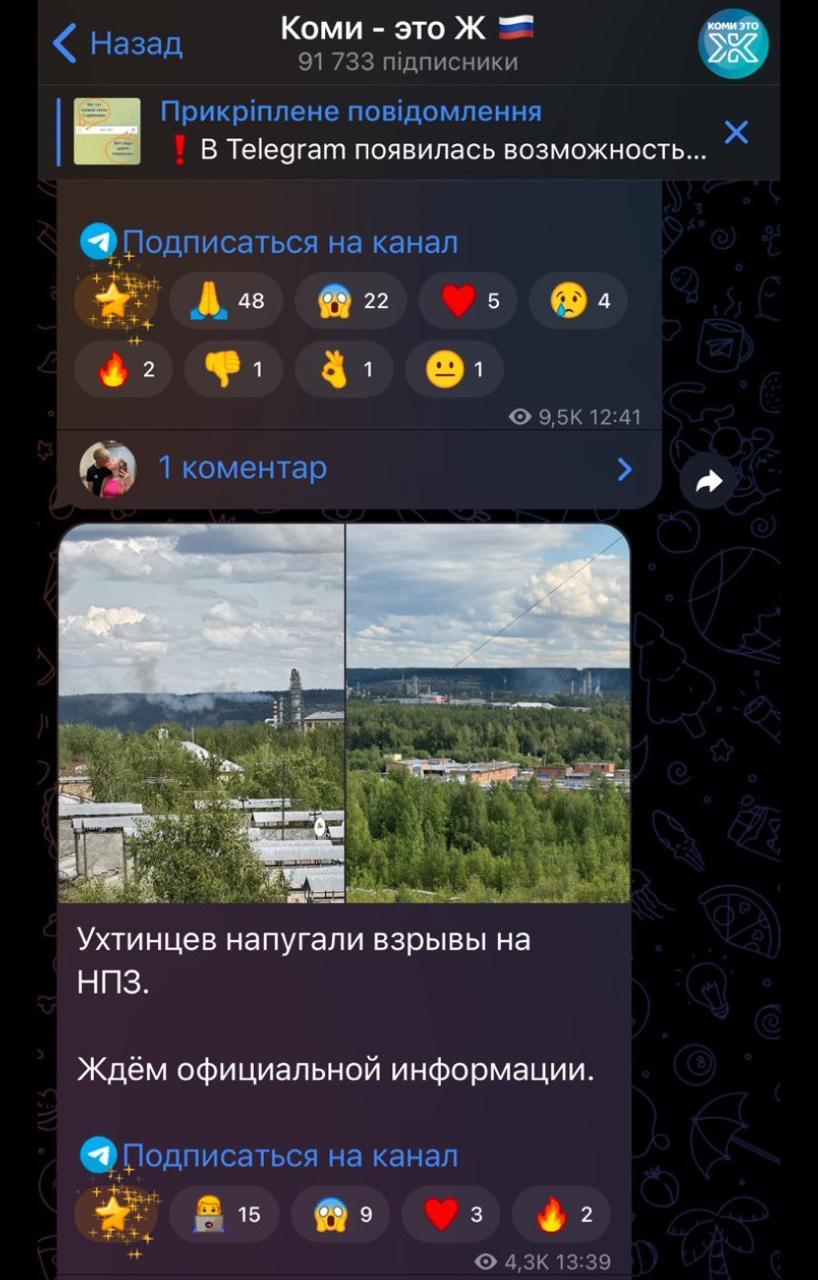Image resolution: width=818 pixels, height=1280 pixels.
Task: Open Коми - это Ж channel avatar
Action: (733, 43)
